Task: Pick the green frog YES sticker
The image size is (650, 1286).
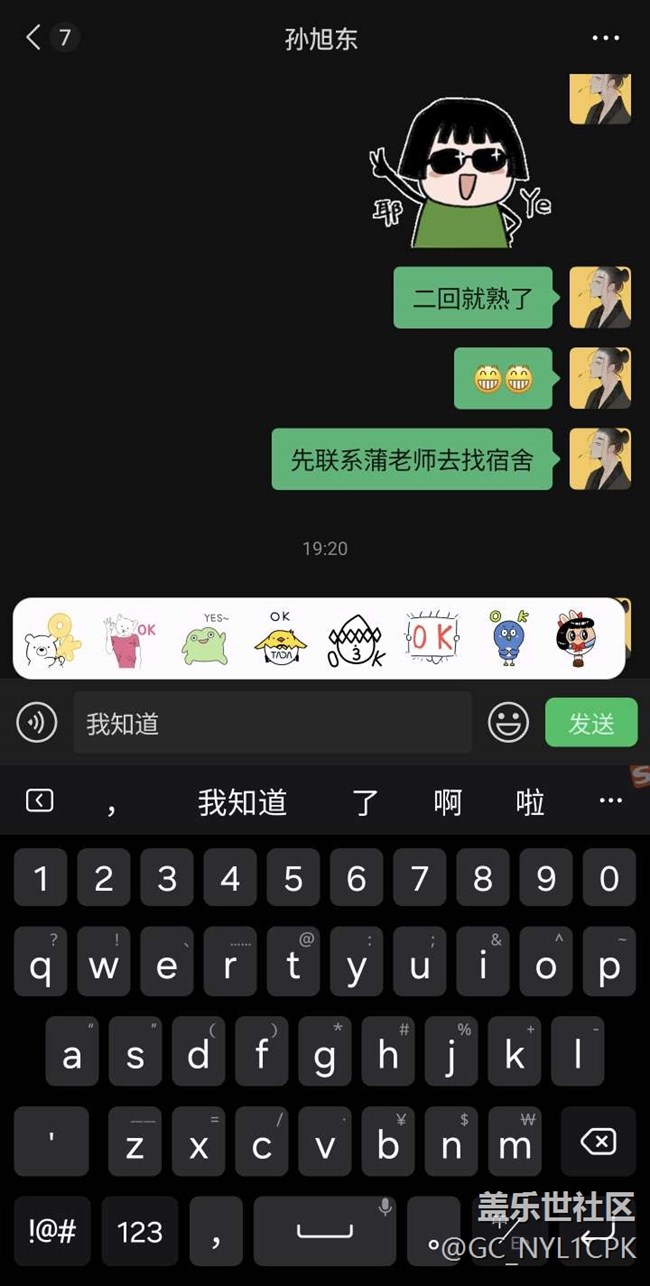Action: click(x=205, y=639)
